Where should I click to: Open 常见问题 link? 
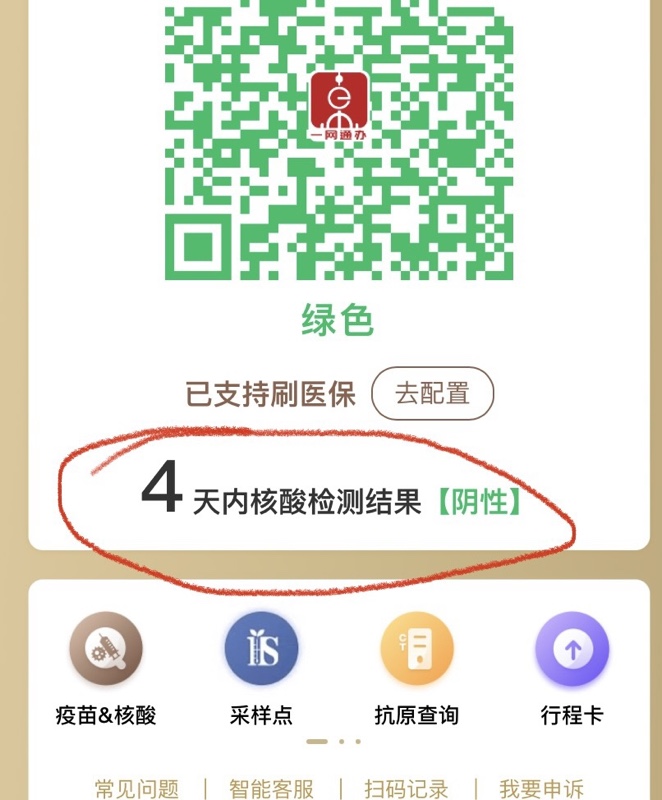(136, 789)
